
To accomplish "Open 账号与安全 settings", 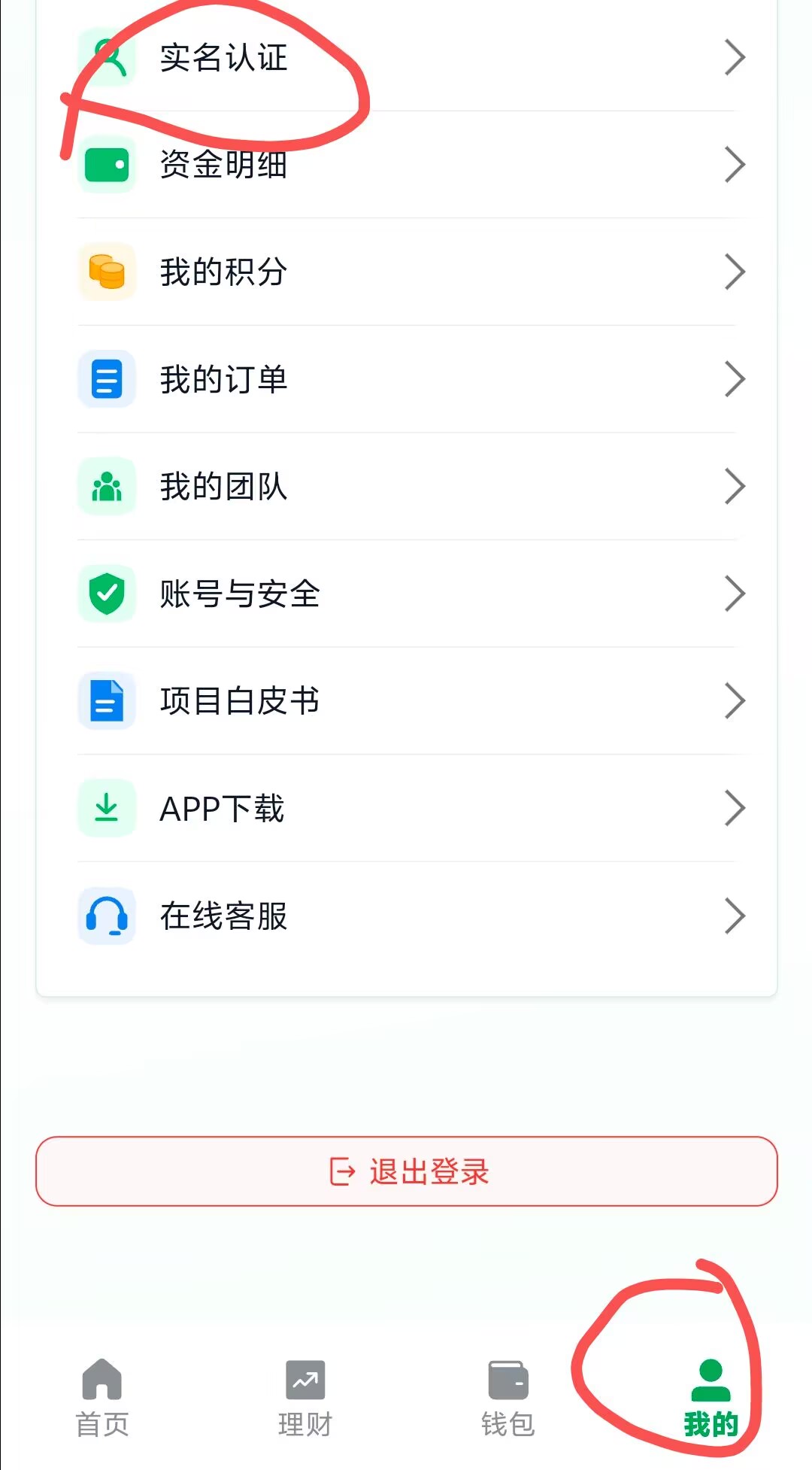I will tap(407, 594).
